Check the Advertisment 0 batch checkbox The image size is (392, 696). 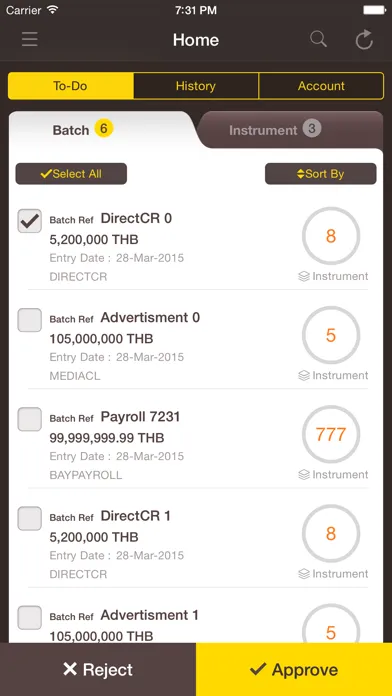(30, 320)
